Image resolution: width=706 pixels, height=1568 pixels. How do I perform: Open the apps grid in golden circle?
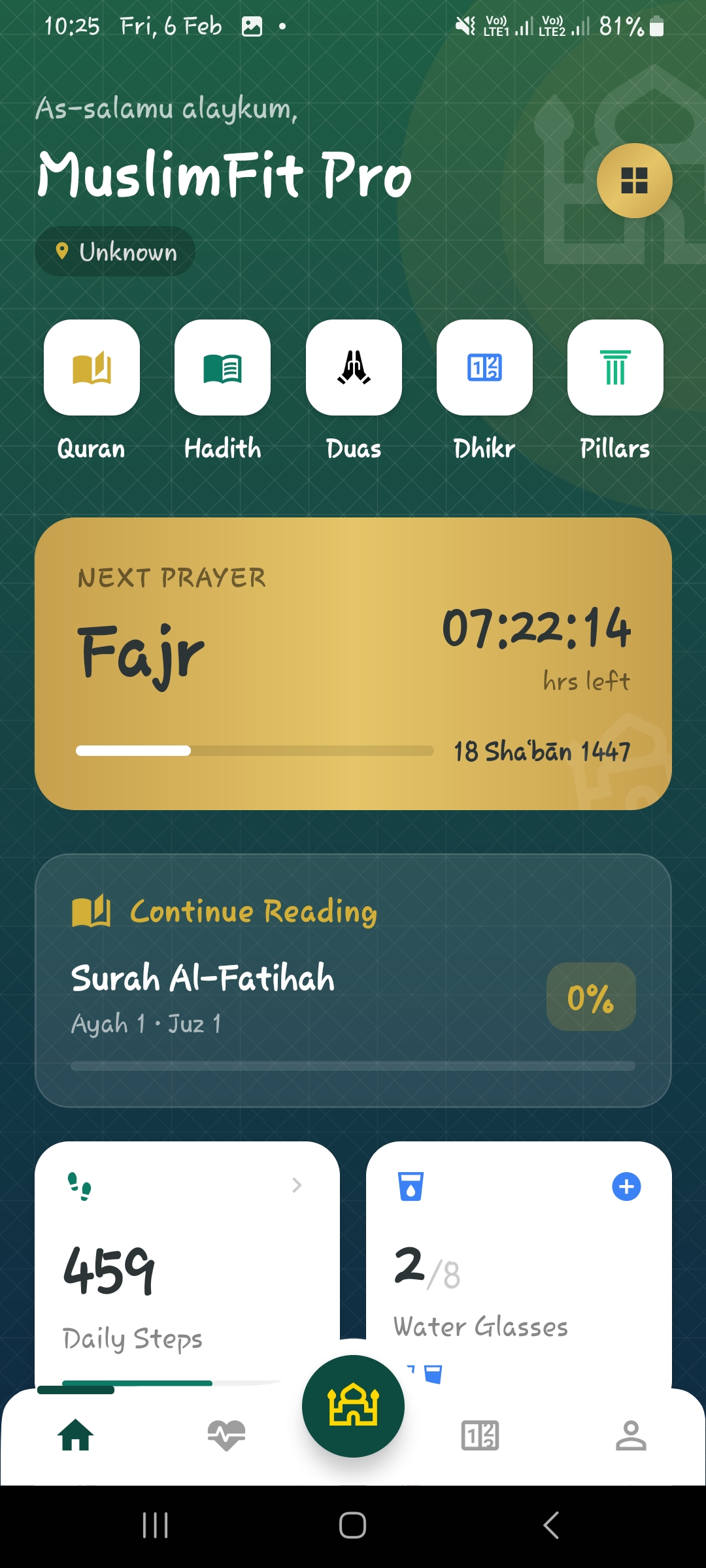coord(633,180)
